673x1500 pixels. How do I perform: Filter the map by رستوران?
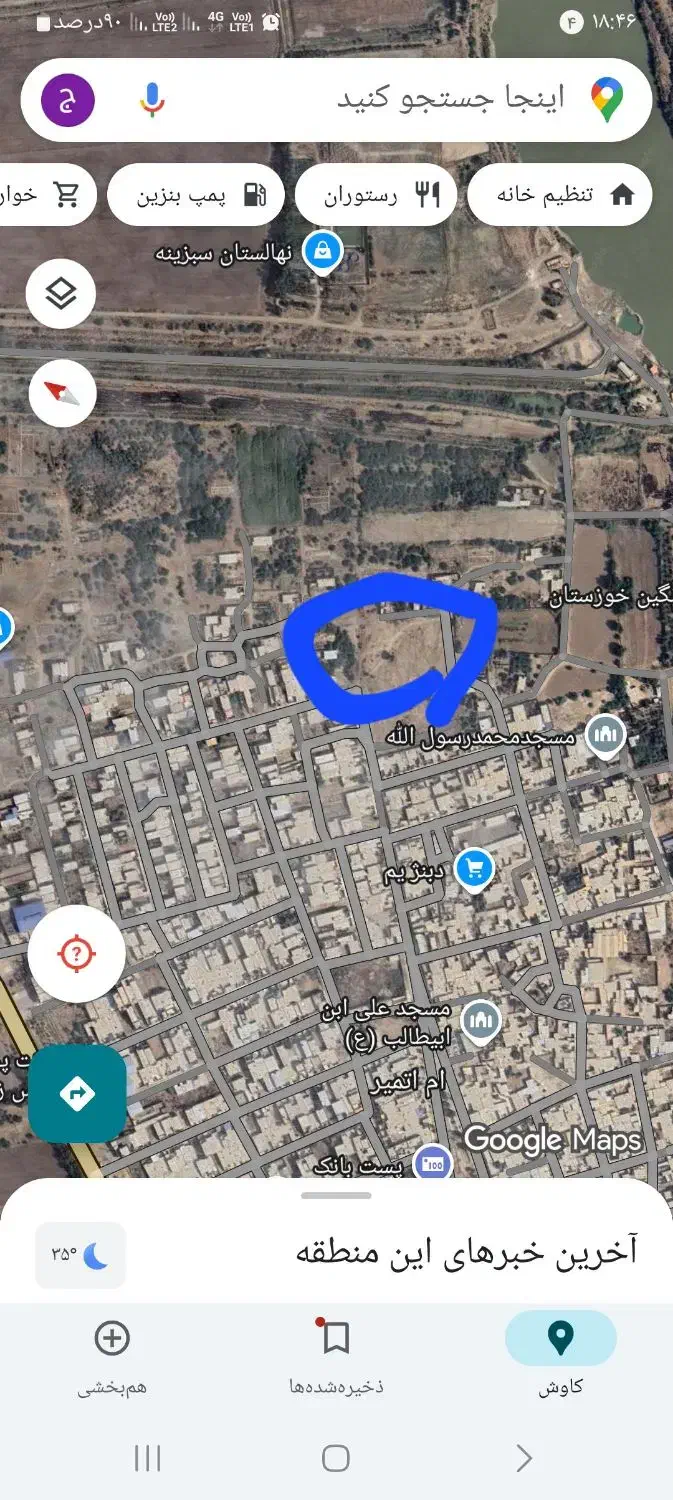click(376, 194)
